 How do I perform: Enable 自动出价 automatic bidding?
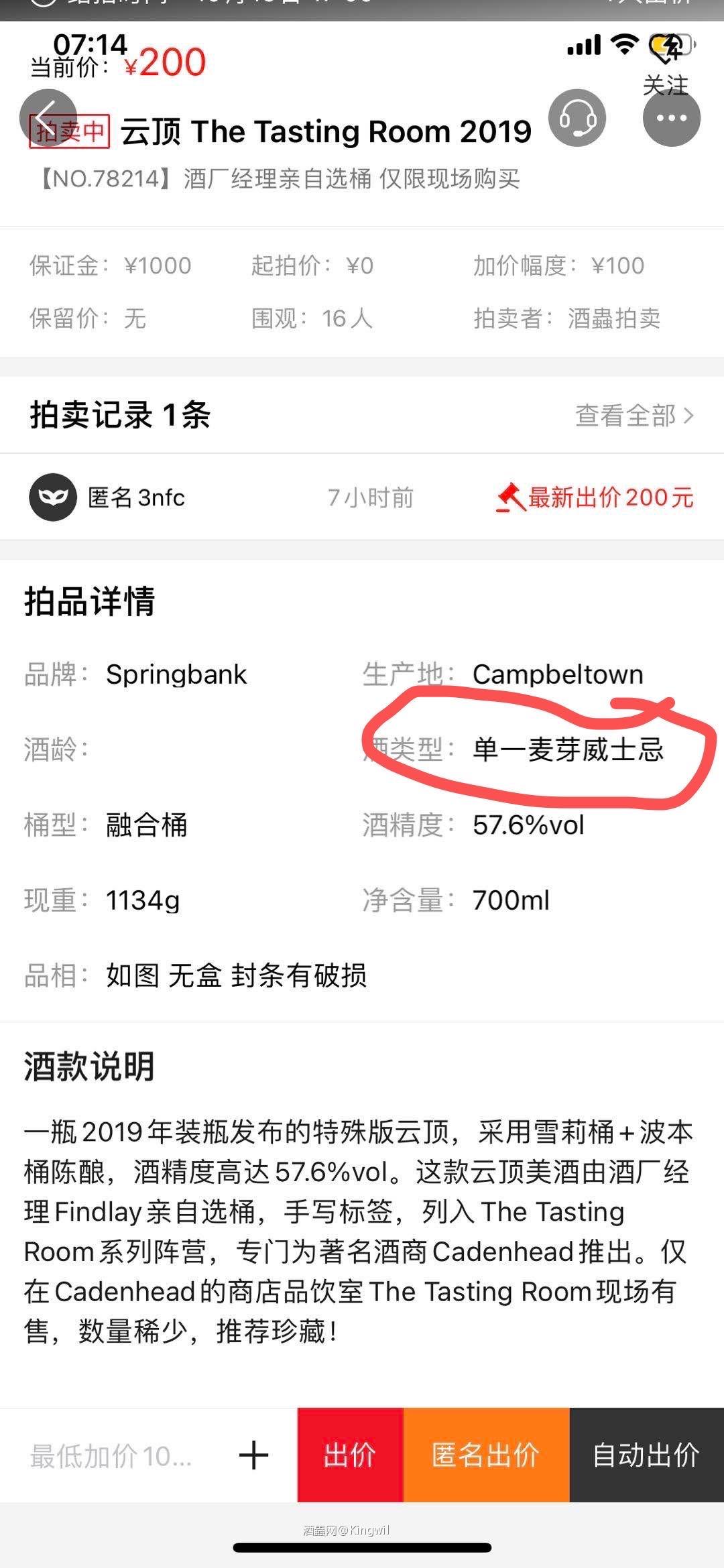[x=646, y=1455]
